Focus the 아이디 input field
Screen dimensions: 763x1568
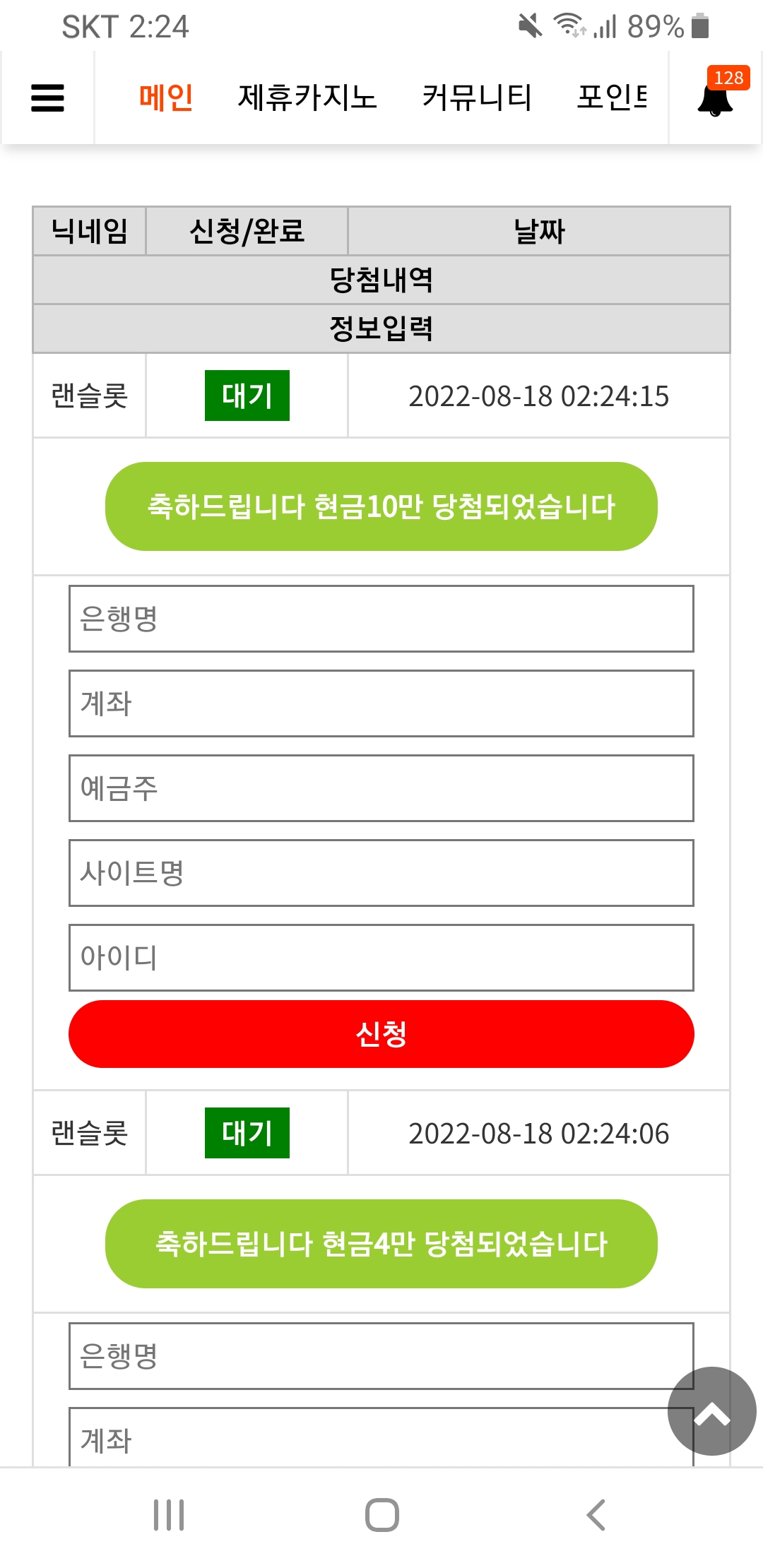tap(381, 958)
